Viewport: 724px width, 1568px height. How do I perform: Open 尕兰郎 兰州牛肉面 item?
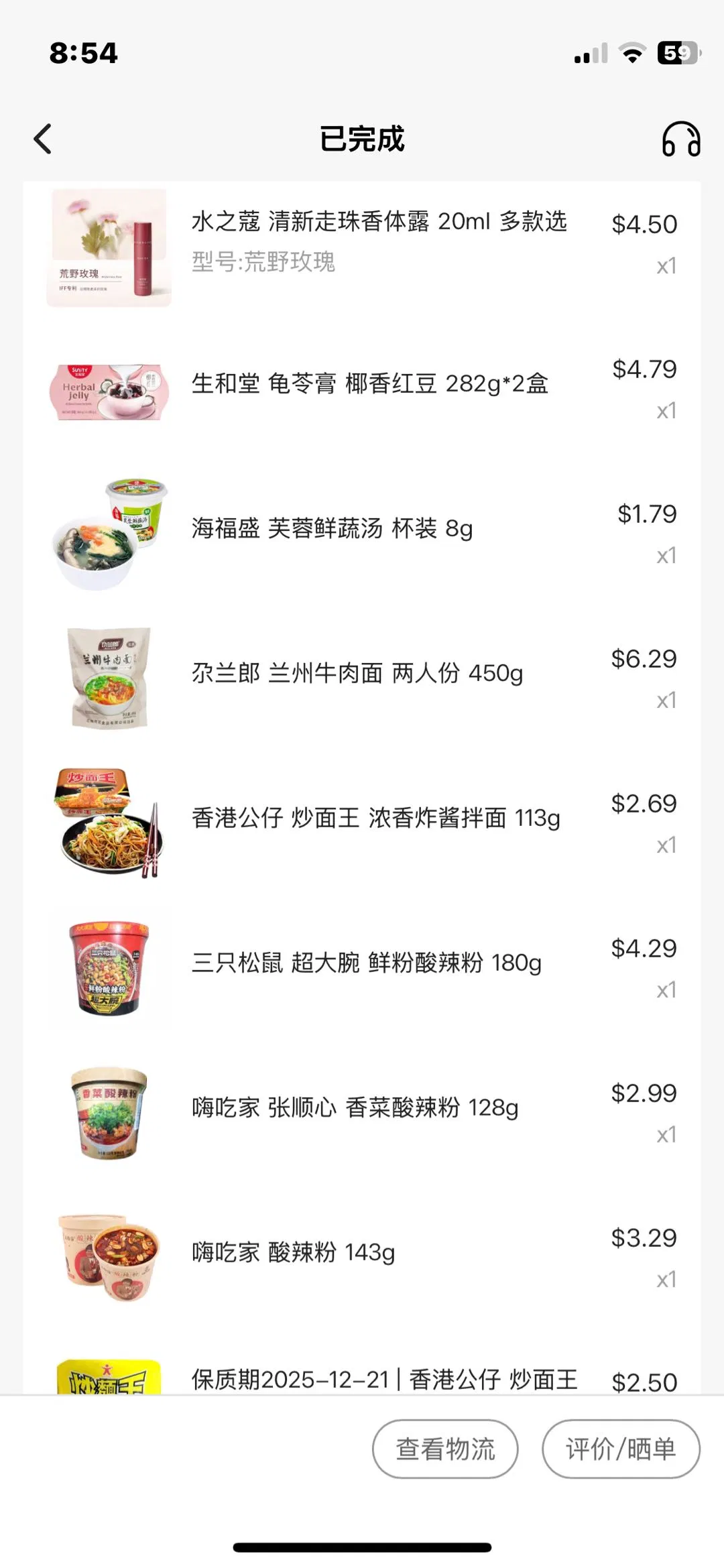357,673
